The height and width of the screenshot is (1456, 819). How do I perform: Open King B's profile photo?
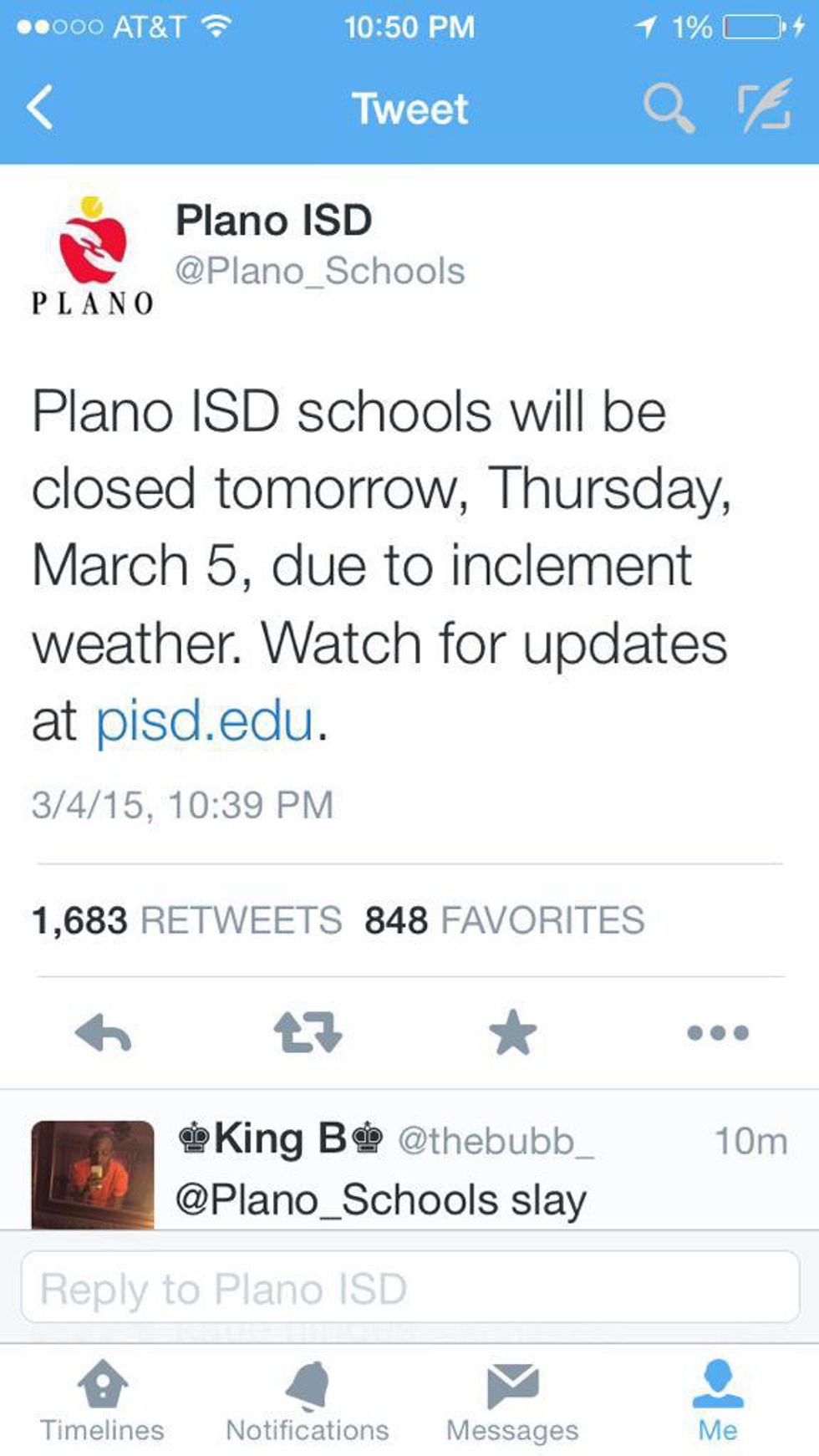[92, 1174]
